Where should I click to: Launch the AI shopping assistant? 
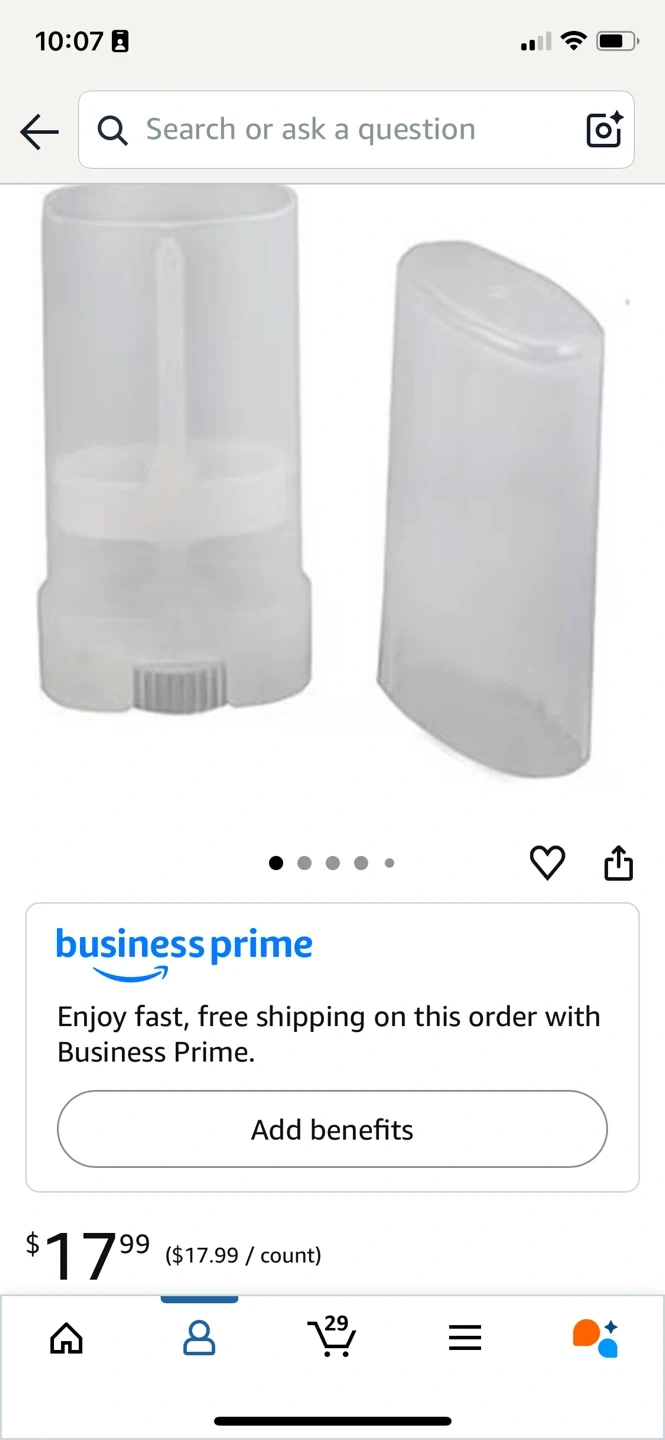[596, 1338]
